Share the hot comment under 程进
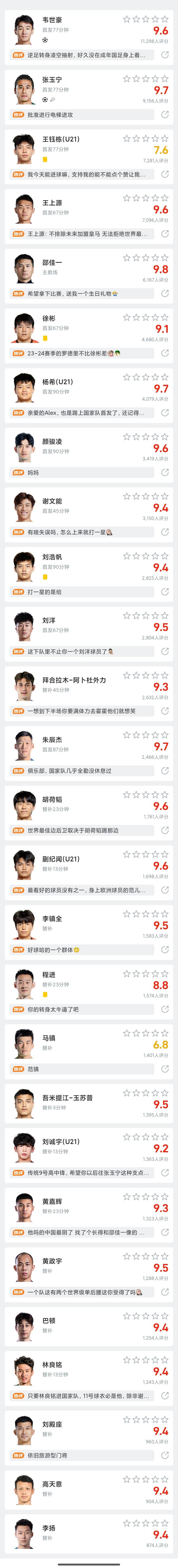The image size is (178, 1568). [x=165, y=1009]
